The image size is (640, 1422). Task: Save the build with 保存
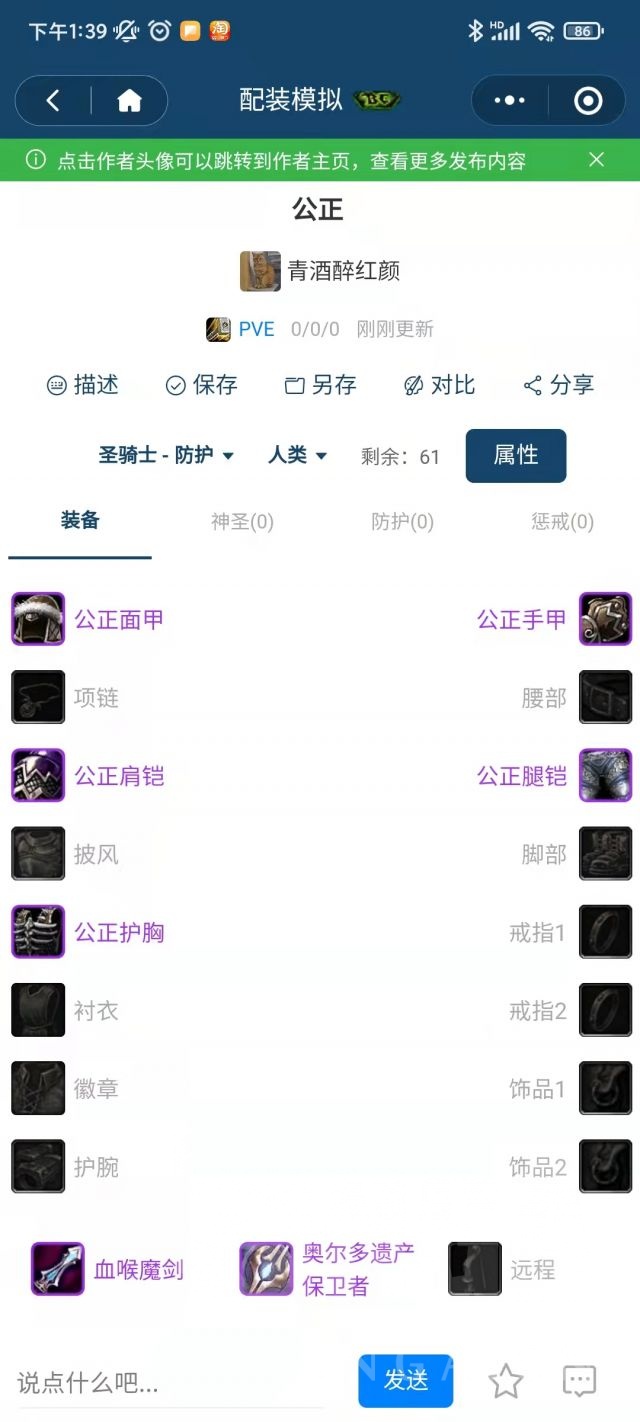coord(201,385)
